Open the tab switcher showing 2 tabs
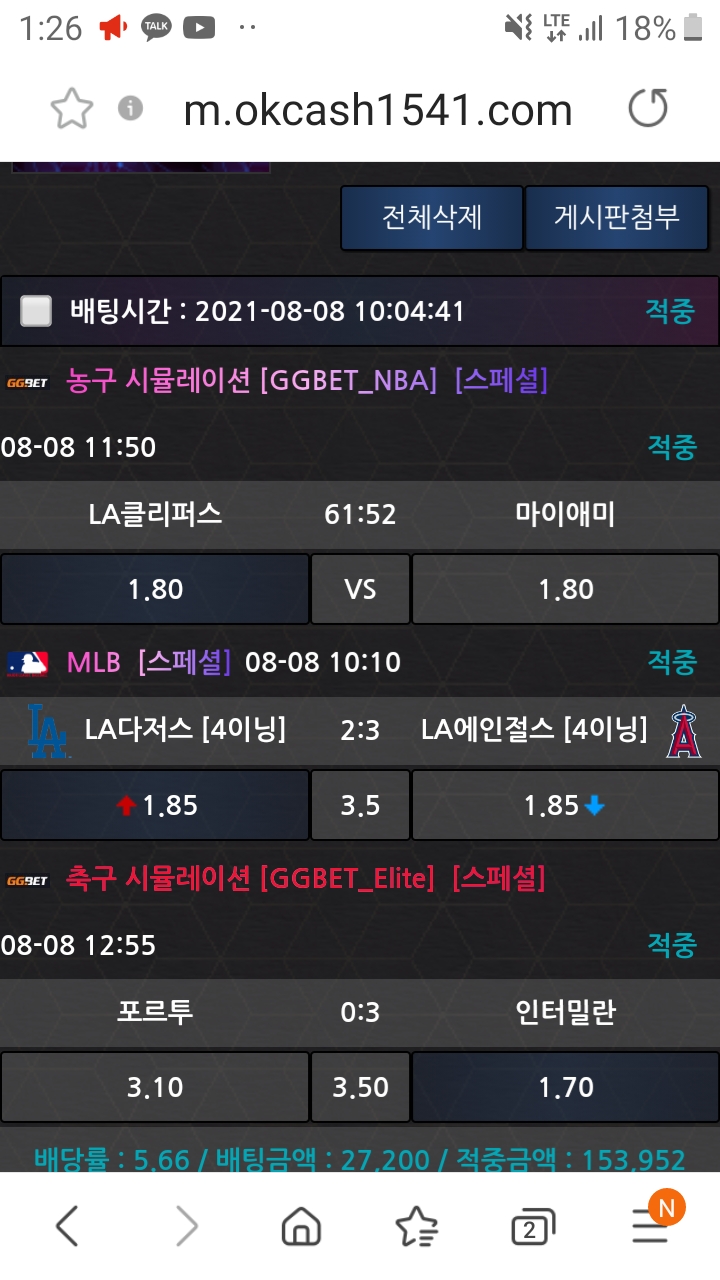720x1280 pixels. pos(530,1228)
